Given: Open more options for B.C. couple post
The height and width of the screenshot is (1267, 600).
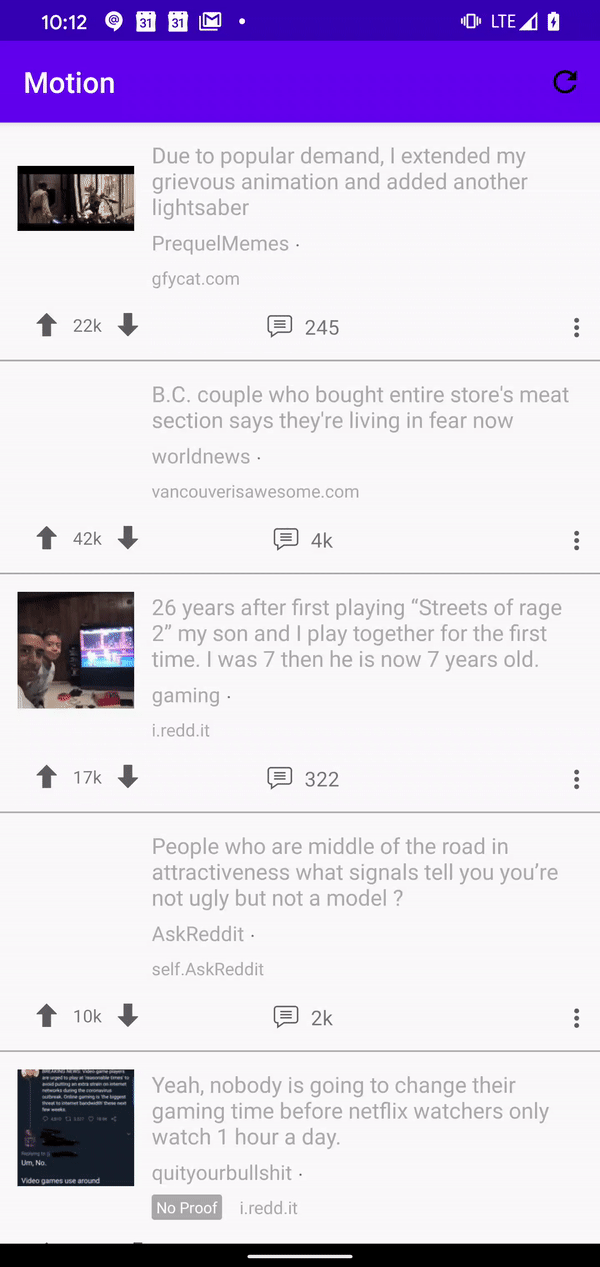Looking at the screenshot, I should (576, 541).
